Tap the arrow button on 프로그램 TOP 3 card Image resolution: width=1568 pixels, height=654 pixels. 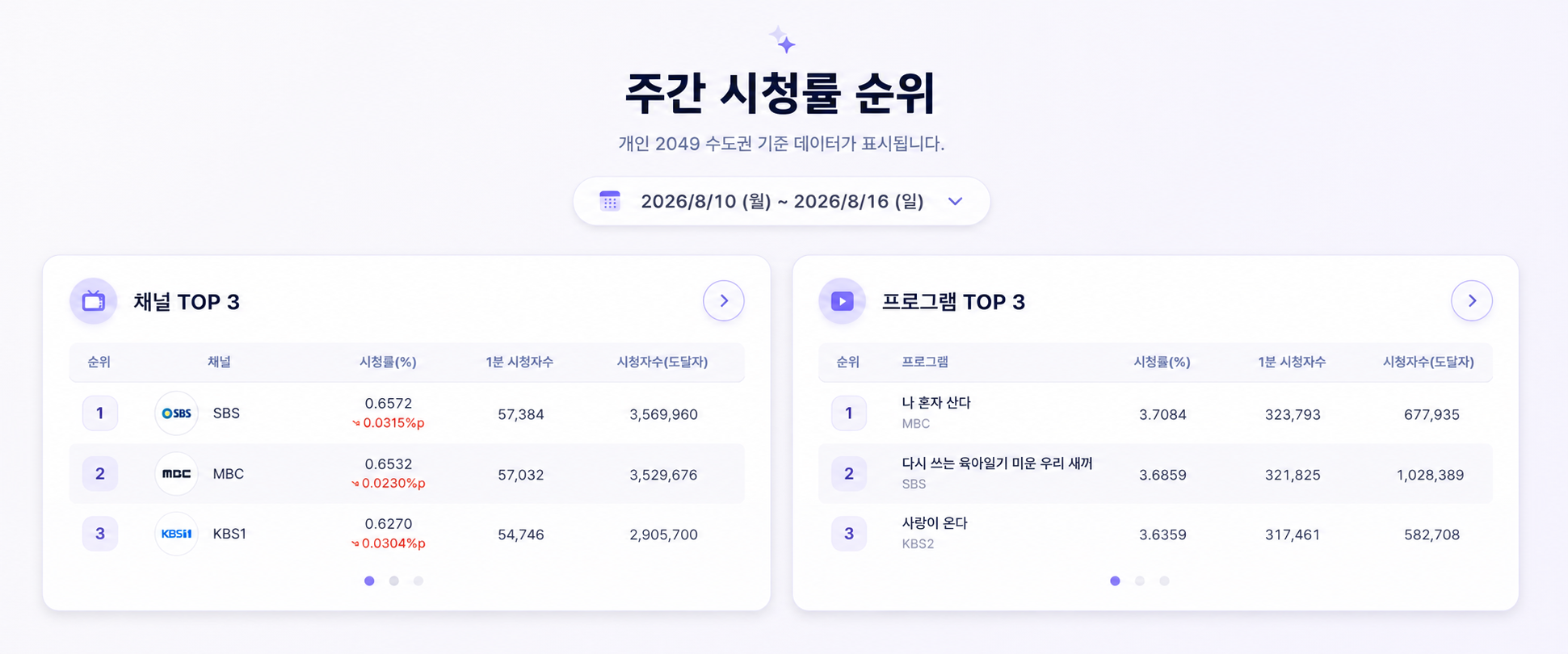pos(1472,301)
